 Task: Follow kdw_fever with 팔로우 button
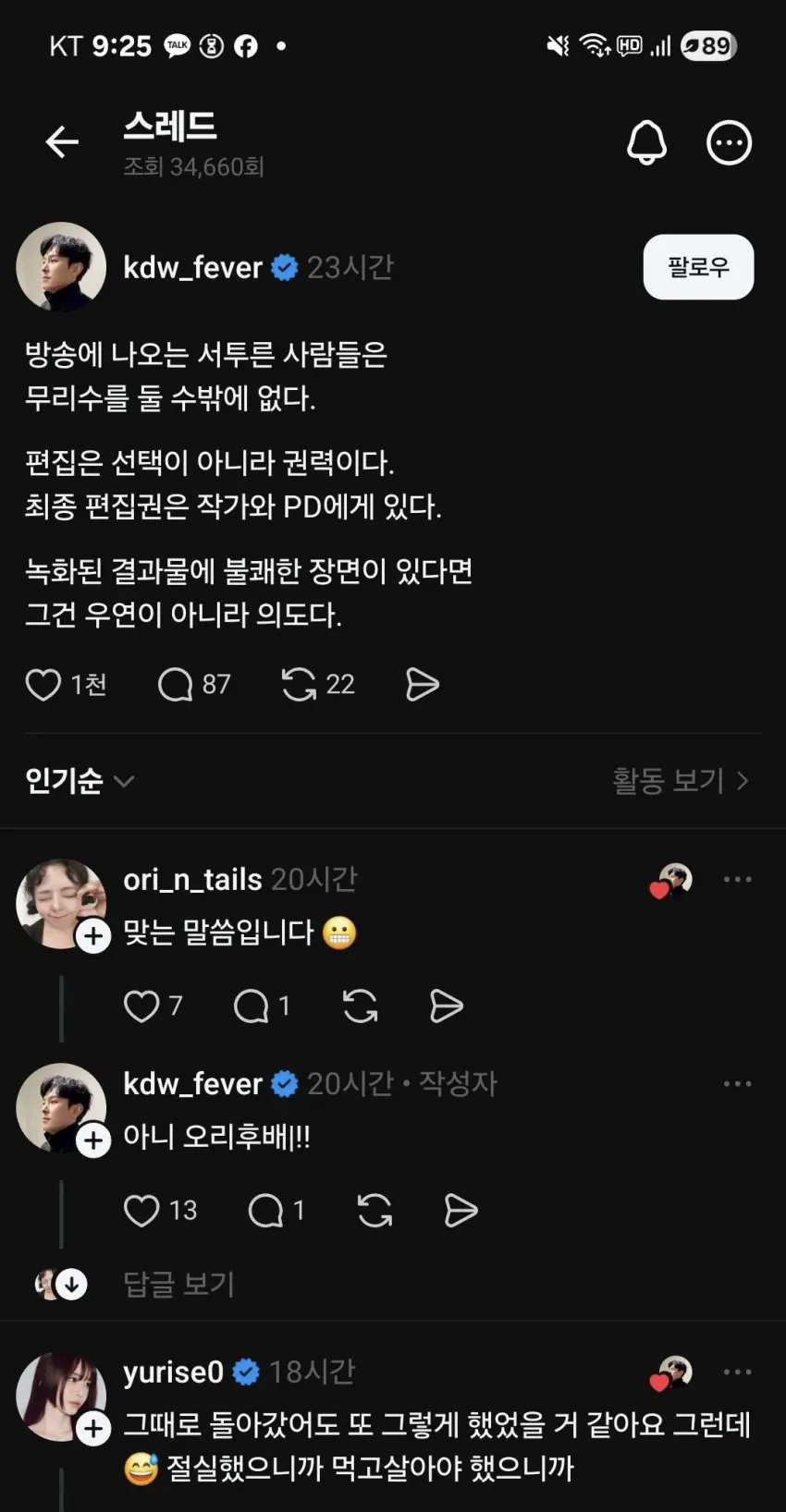(698, 267)
